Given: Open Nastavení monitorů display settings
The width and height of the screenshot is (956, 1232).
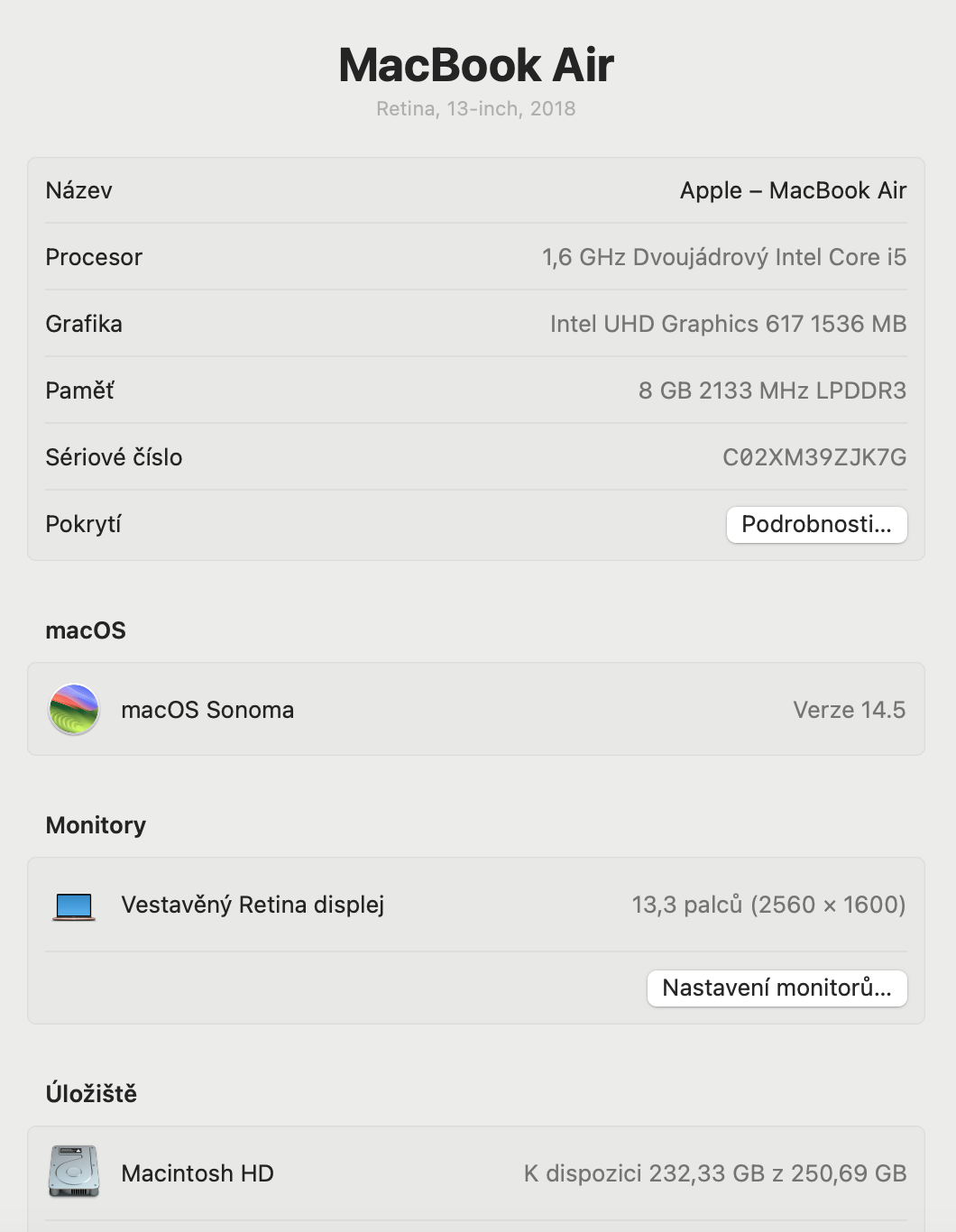Looking at the screenshot, I should point(777,988).
